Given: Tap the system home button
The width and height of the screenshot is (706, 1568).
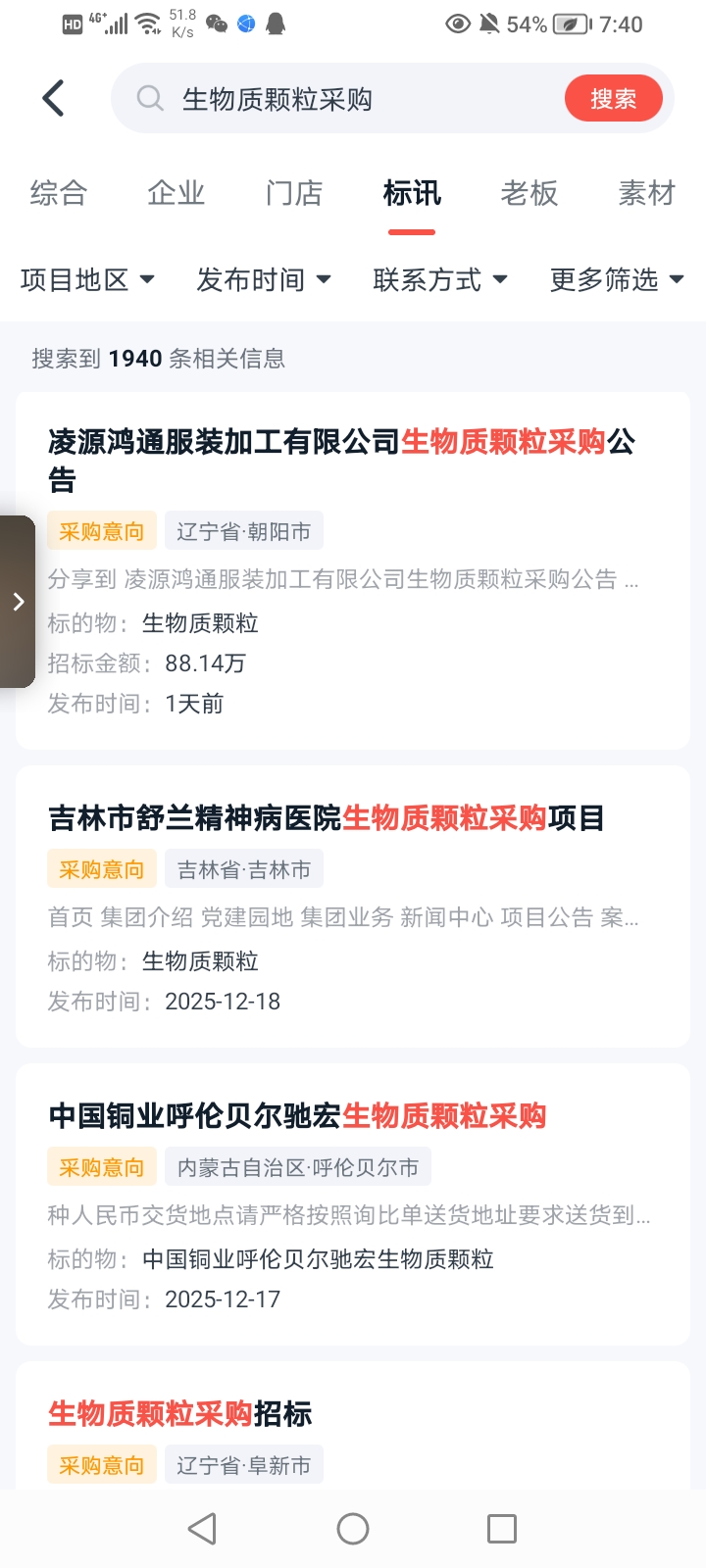Looking at the screenshot, I should click(353, 1529).
